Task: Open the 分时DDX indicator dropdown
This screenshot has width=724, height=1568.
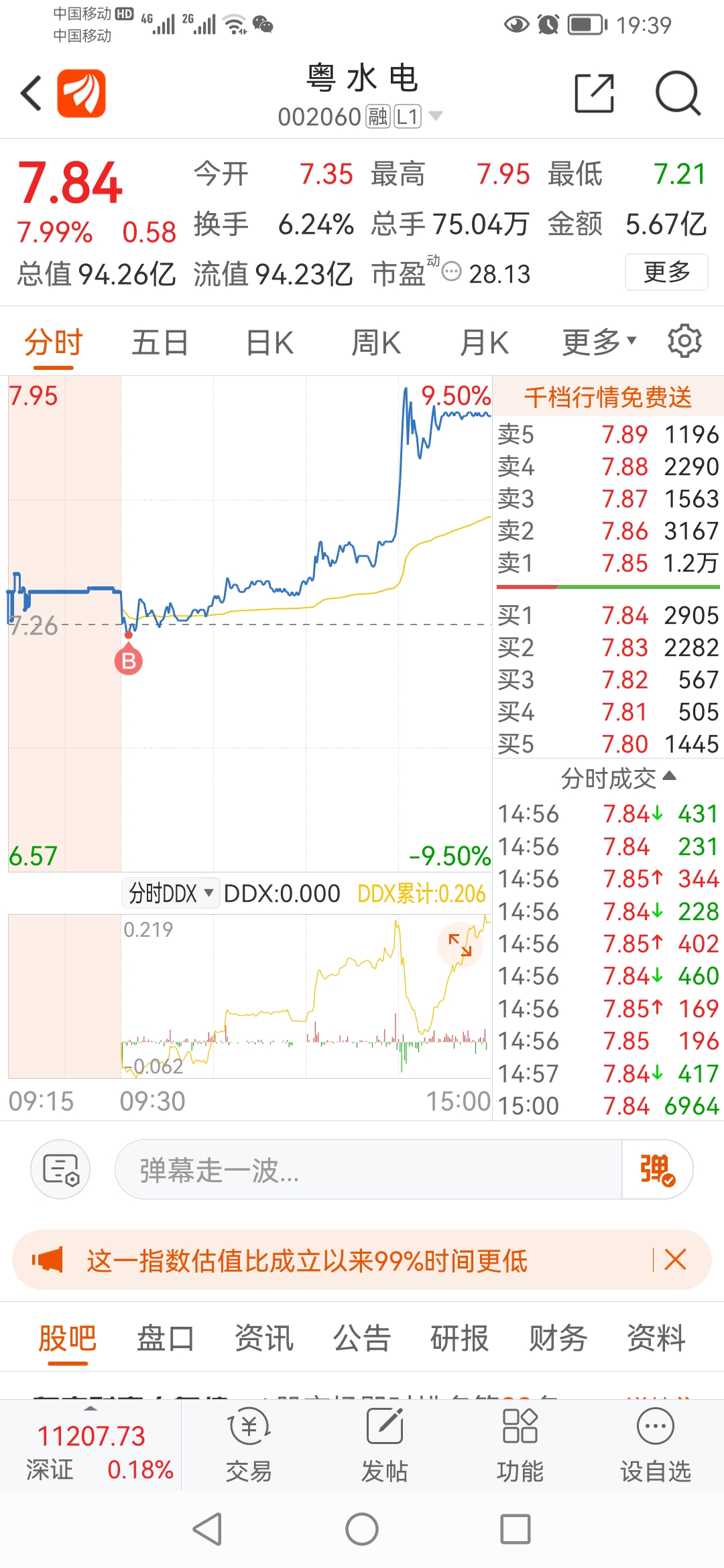Action: (171, 893)
